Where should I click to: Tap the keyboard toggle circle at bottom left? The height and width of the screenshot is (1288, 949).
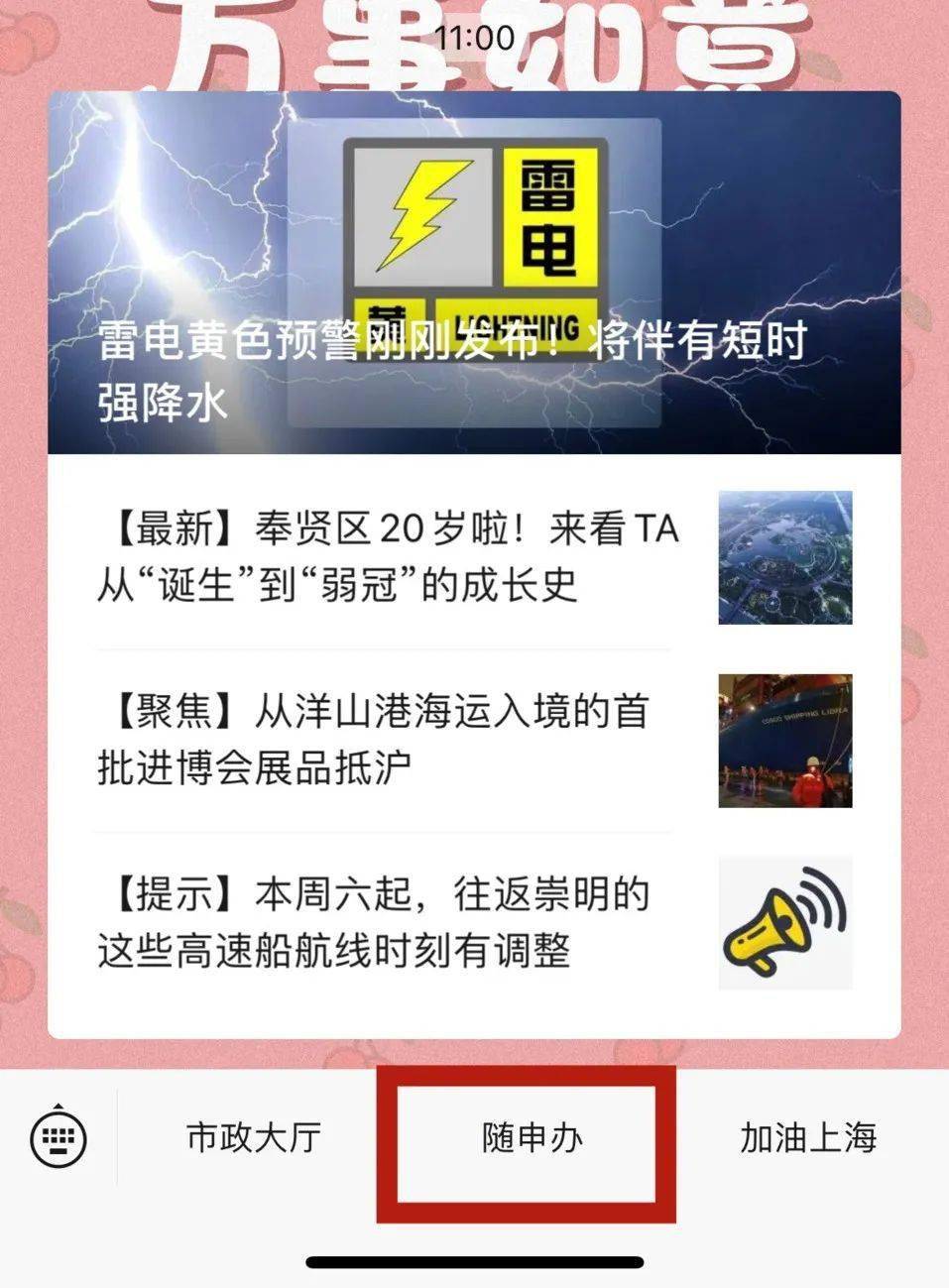(x=57, y=1138)
